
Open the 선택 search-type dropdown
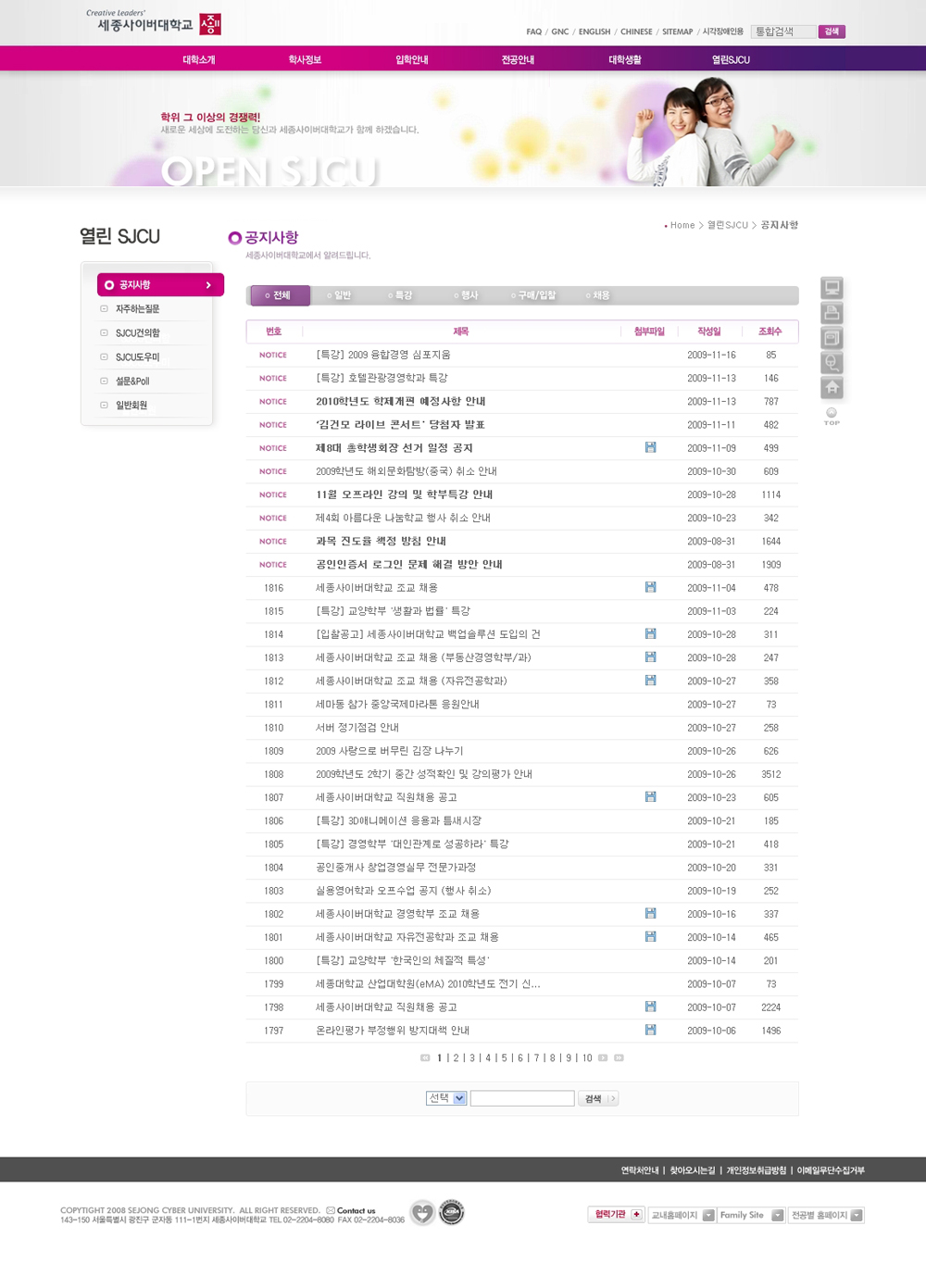446,1098
